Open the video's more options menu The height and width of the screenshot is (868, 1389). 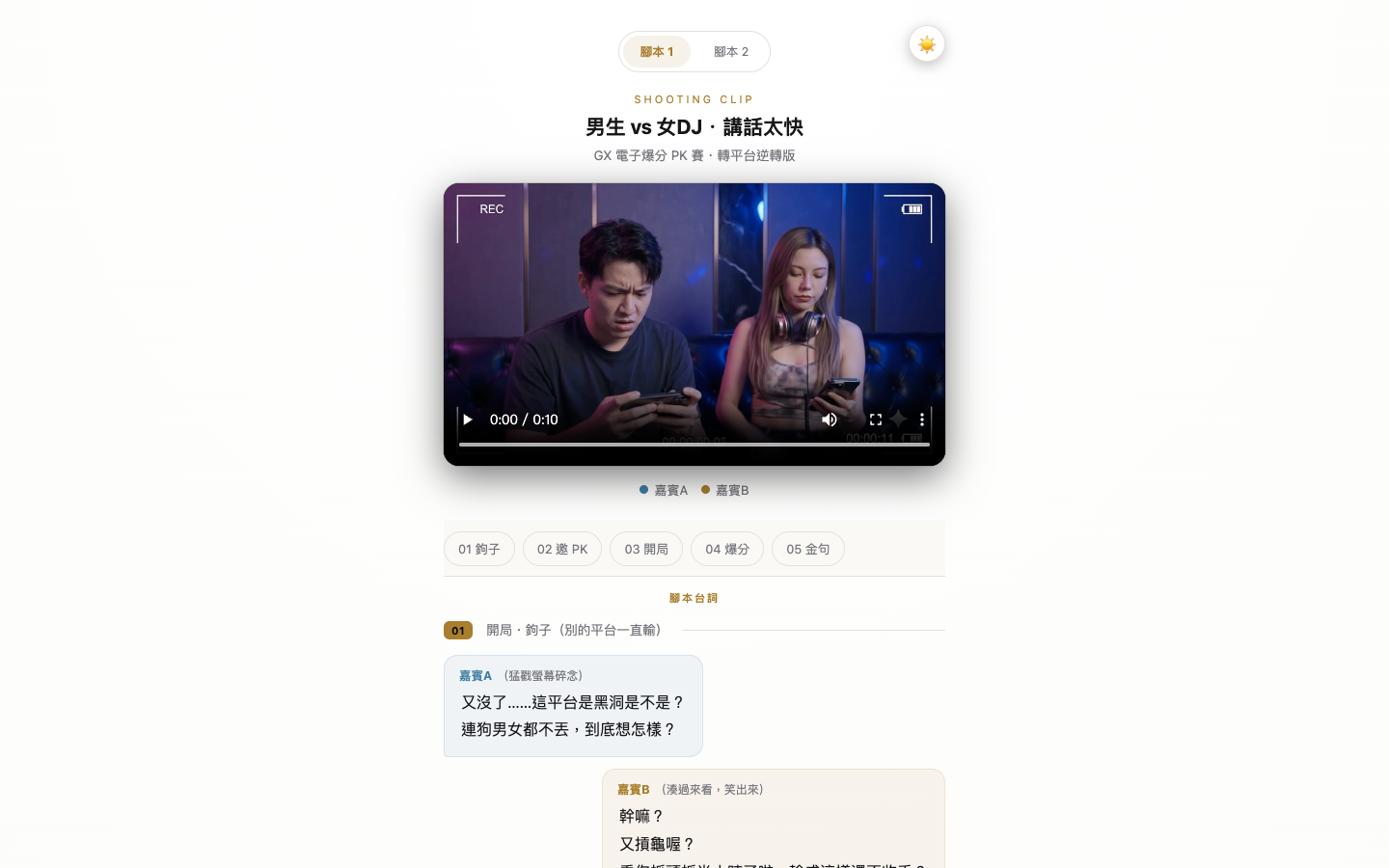(922, 420)
